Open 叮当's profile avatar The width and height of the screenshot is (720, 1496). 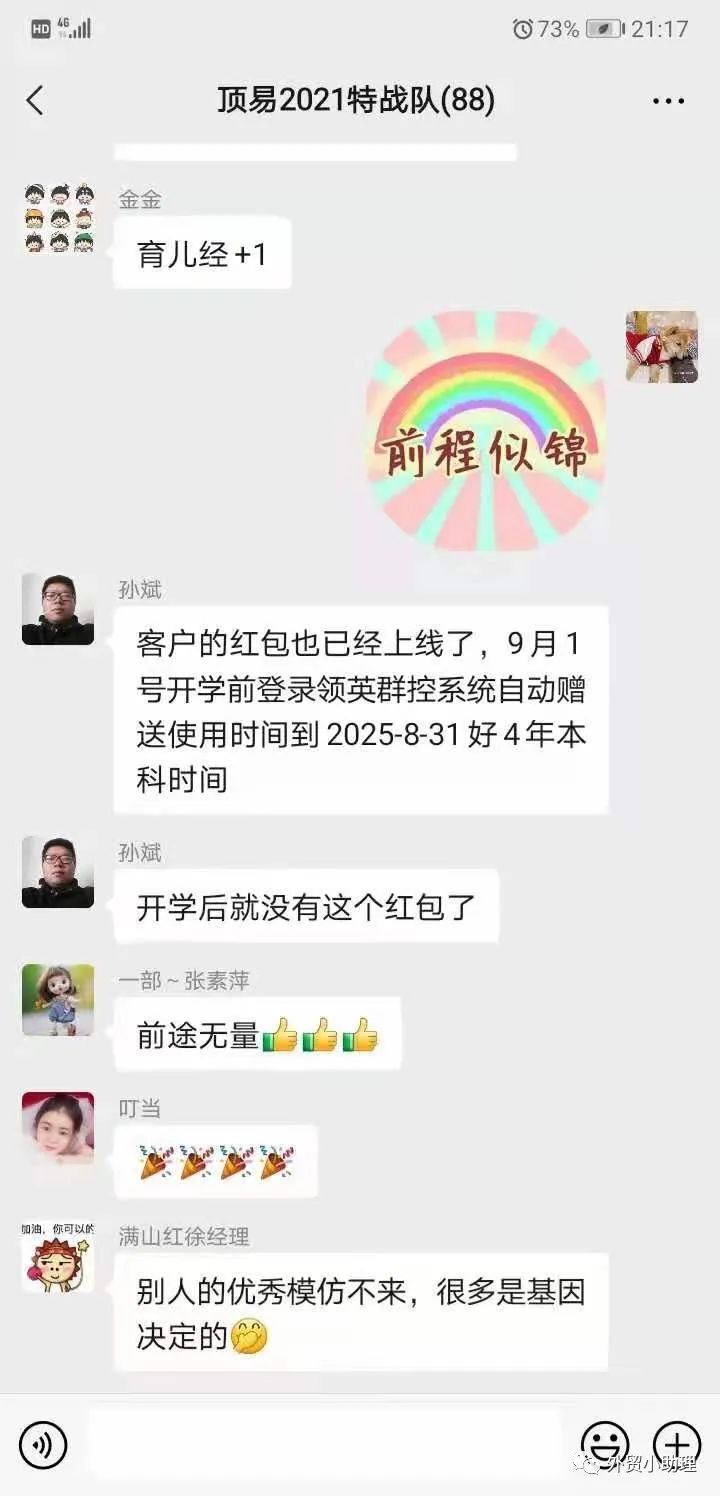[x=58, y=1128]
